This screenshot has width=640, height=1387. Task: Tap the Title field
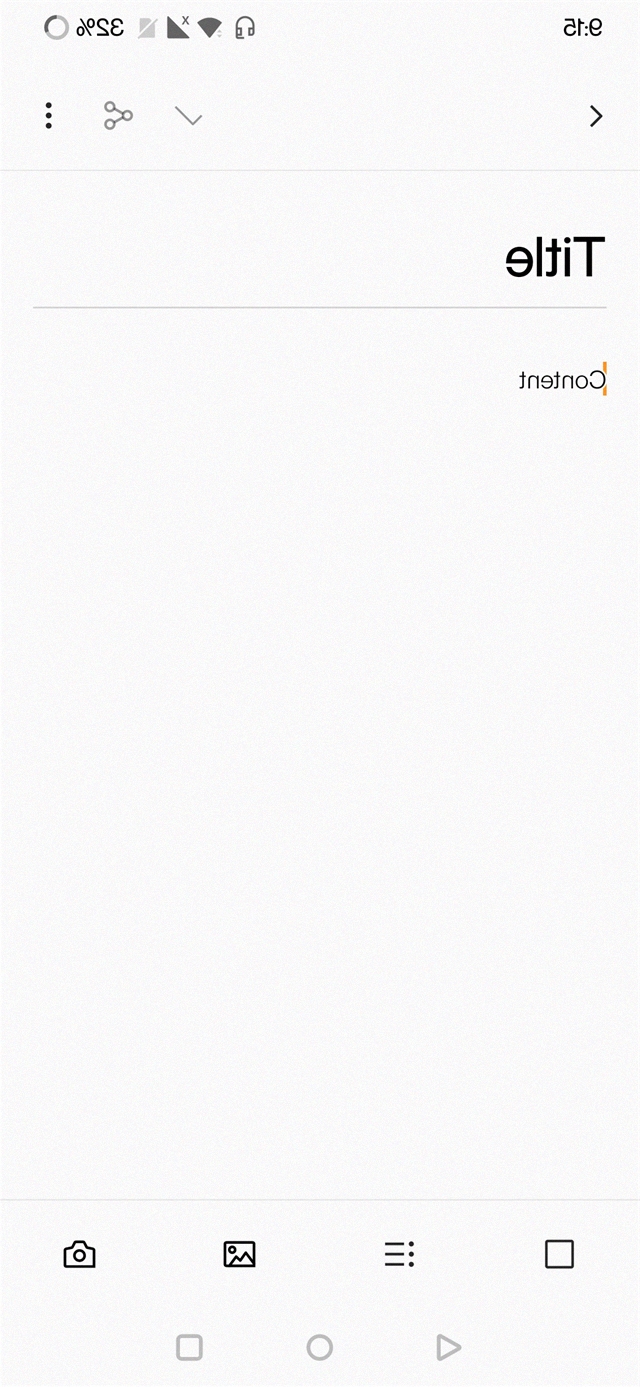[320, 258]
